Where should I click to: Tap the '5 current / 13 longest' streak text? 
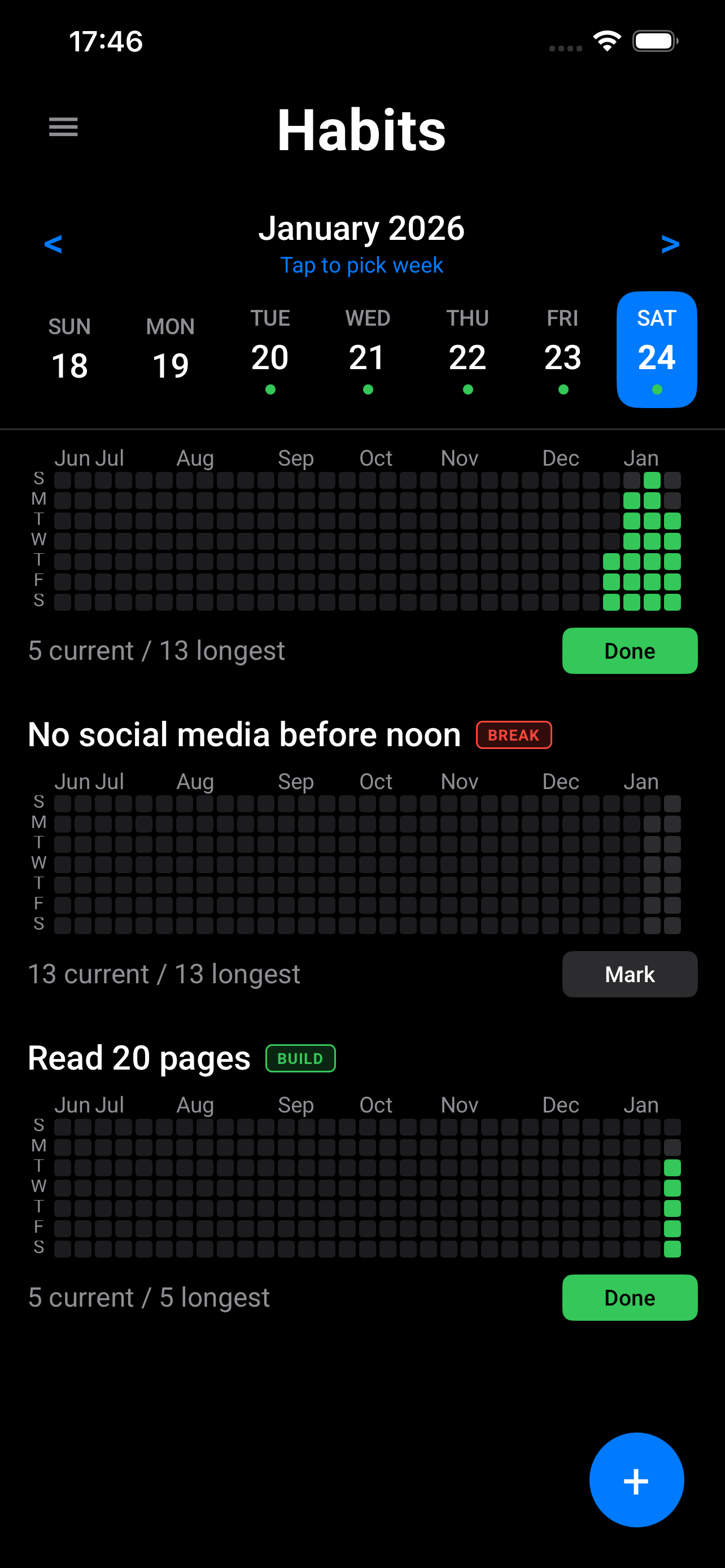[156, 650]
